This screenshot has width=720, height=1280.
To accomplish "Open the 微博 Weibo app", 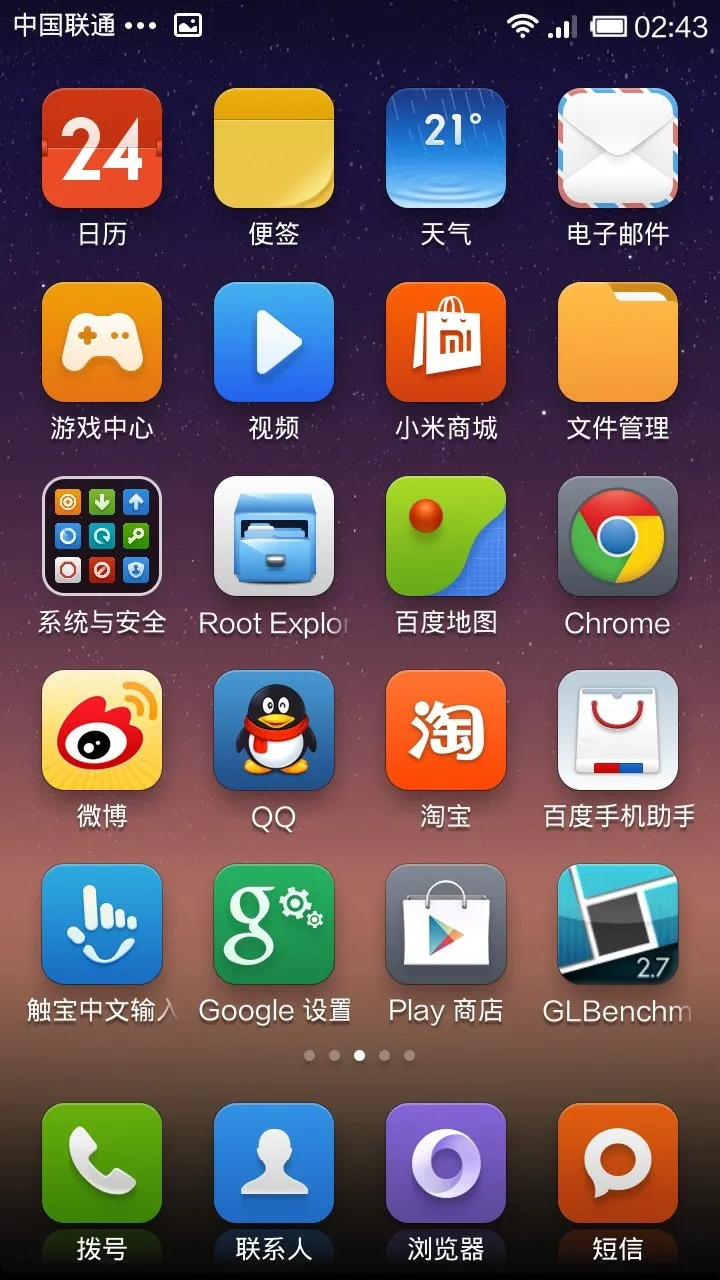I will tap(102, 730).
